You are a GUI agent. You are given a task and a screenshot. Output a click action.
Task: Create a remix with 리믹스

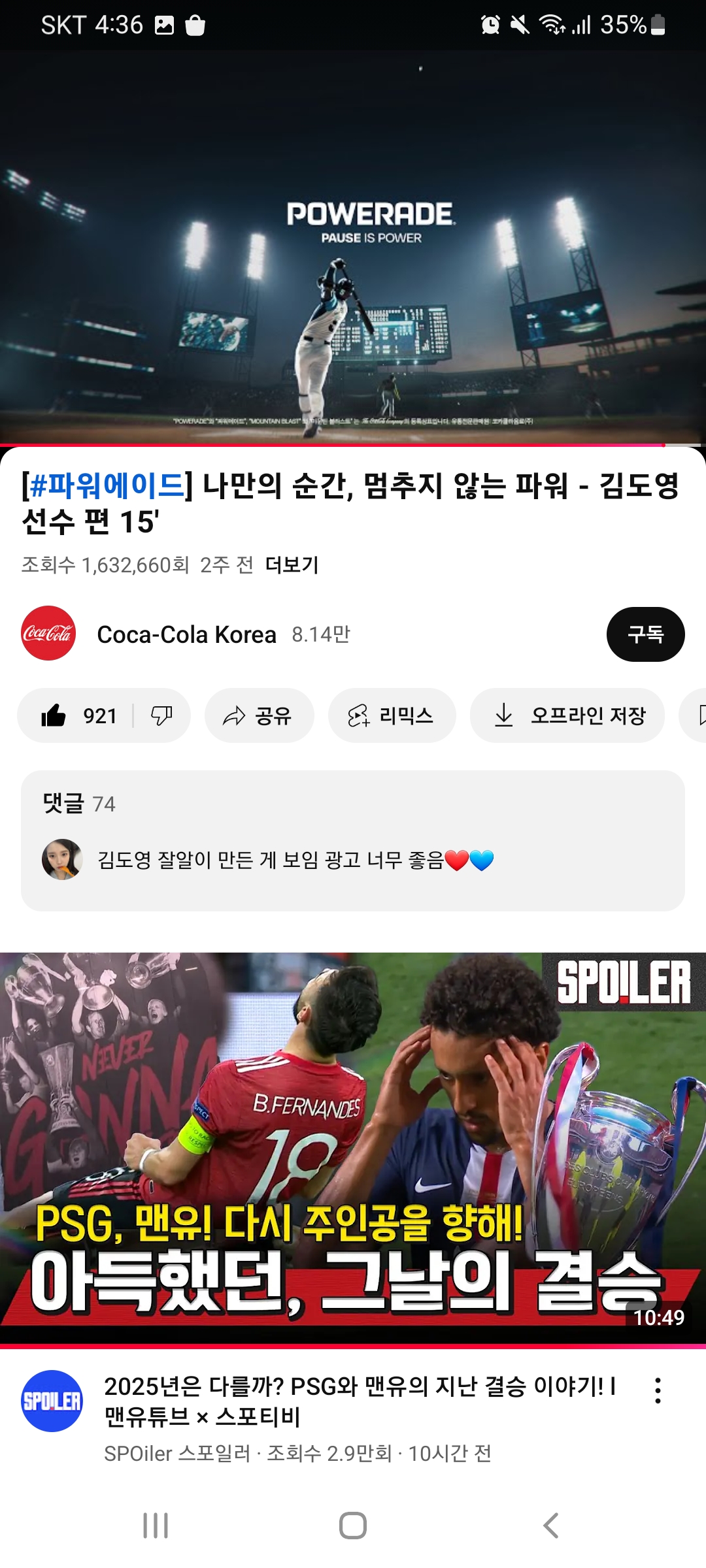392,715
